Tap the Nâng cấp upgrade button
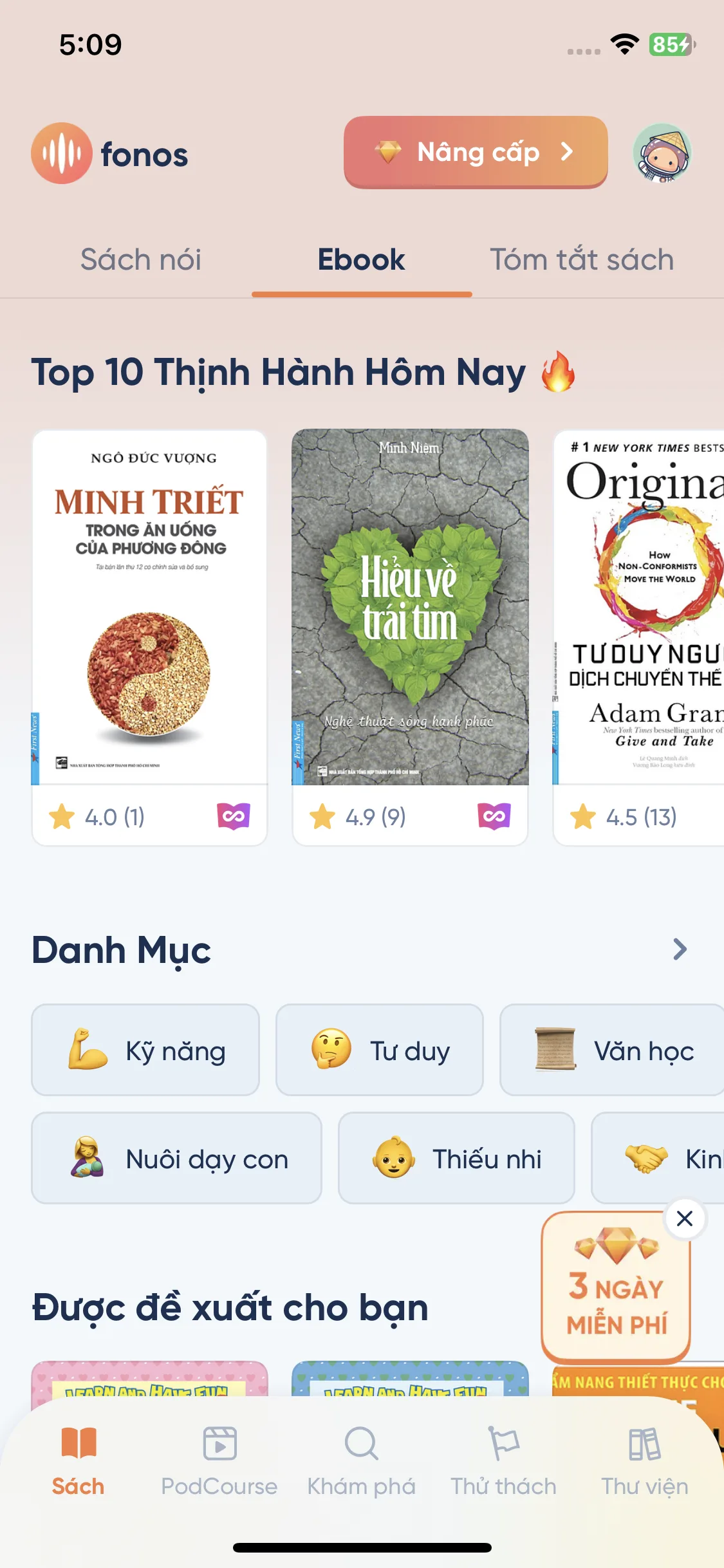 point(476,153)
